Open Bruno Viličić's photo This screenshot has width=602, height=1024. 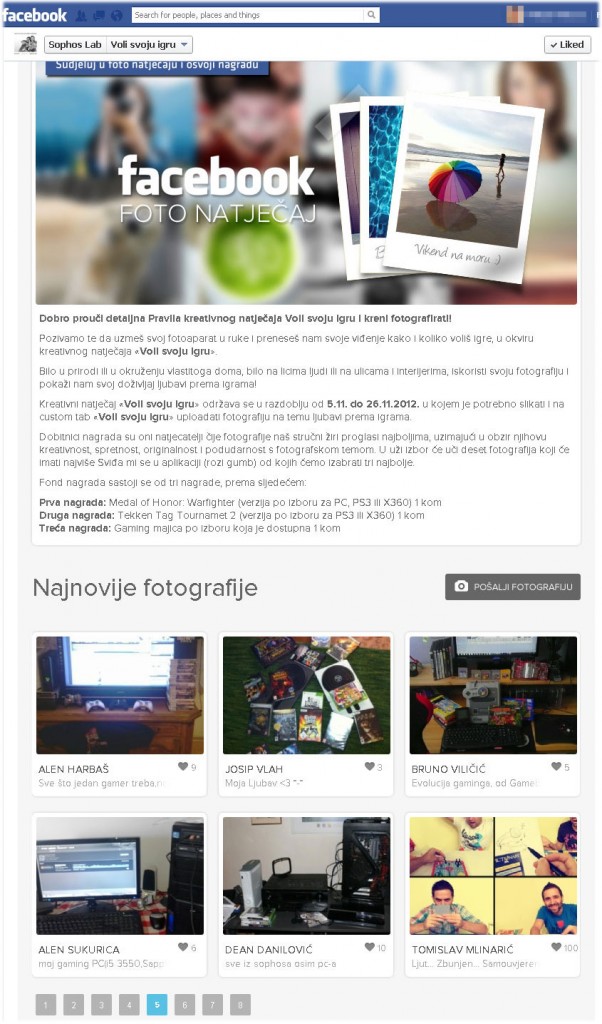[x=493, y=695]
